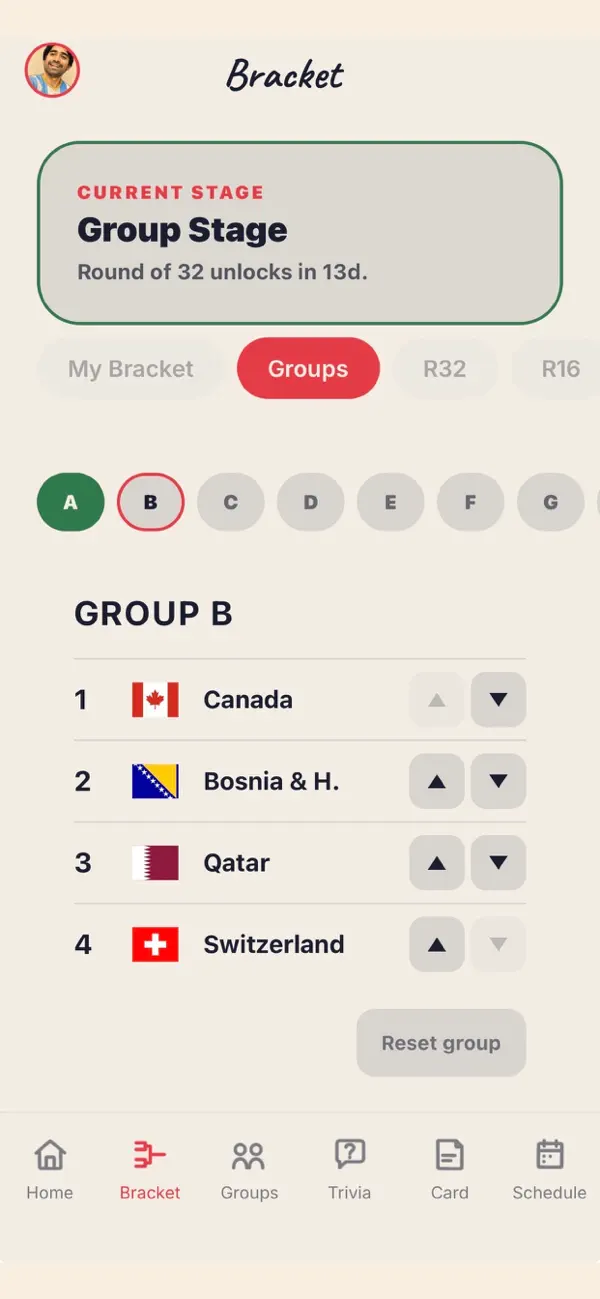Select group D chip
Screen dimensions: 600x1299
point(311,502)
